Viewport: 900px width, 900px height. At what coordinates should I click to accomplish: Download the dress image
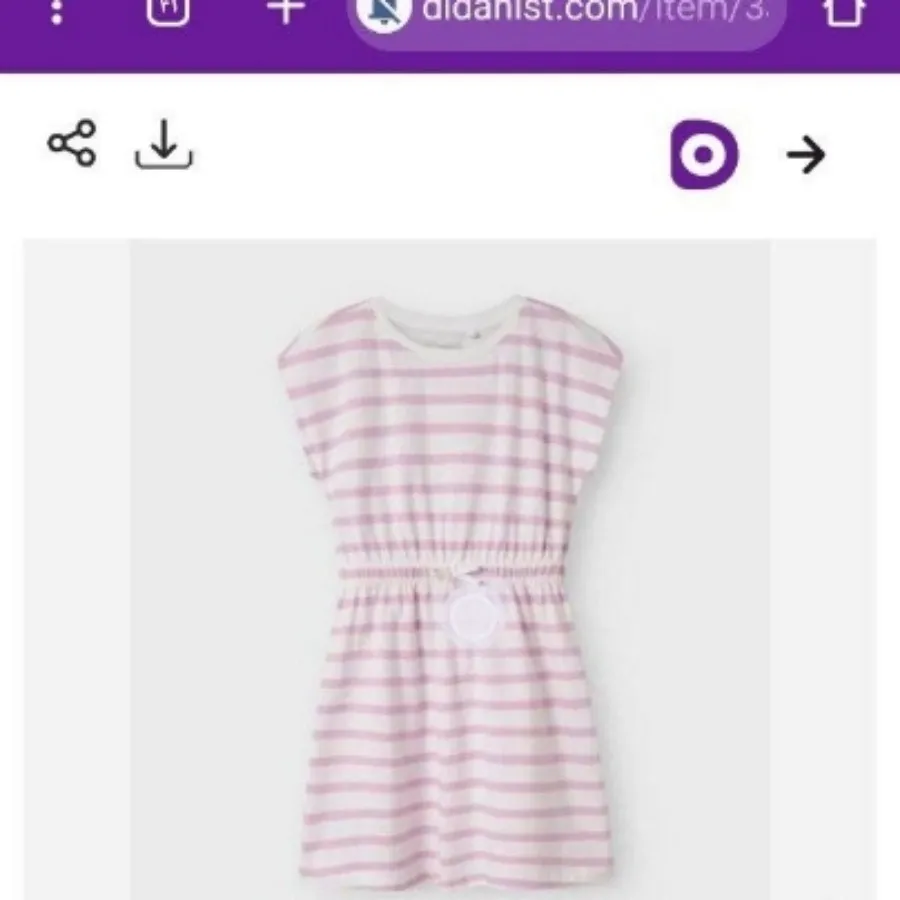164,147
